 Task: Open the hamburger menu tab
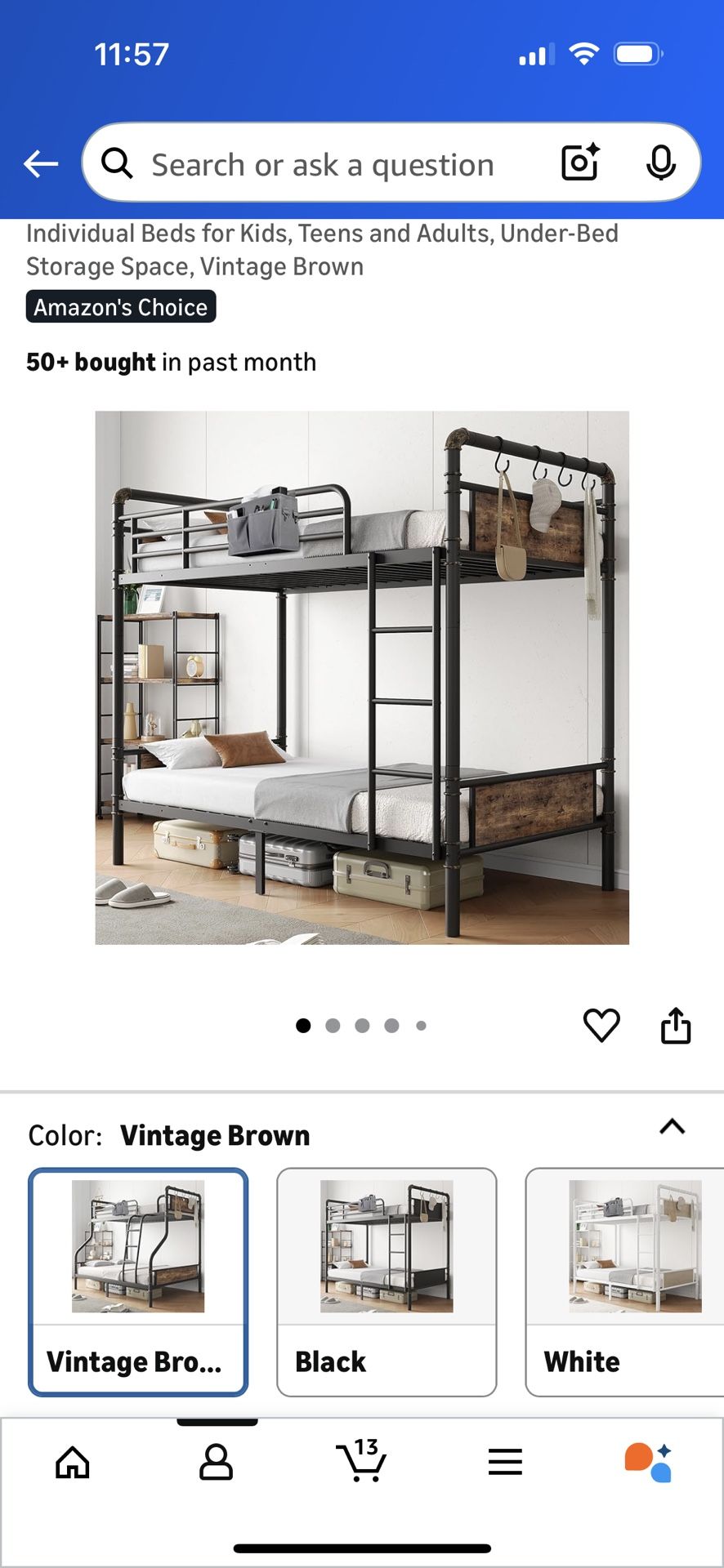click(505, 1463)
